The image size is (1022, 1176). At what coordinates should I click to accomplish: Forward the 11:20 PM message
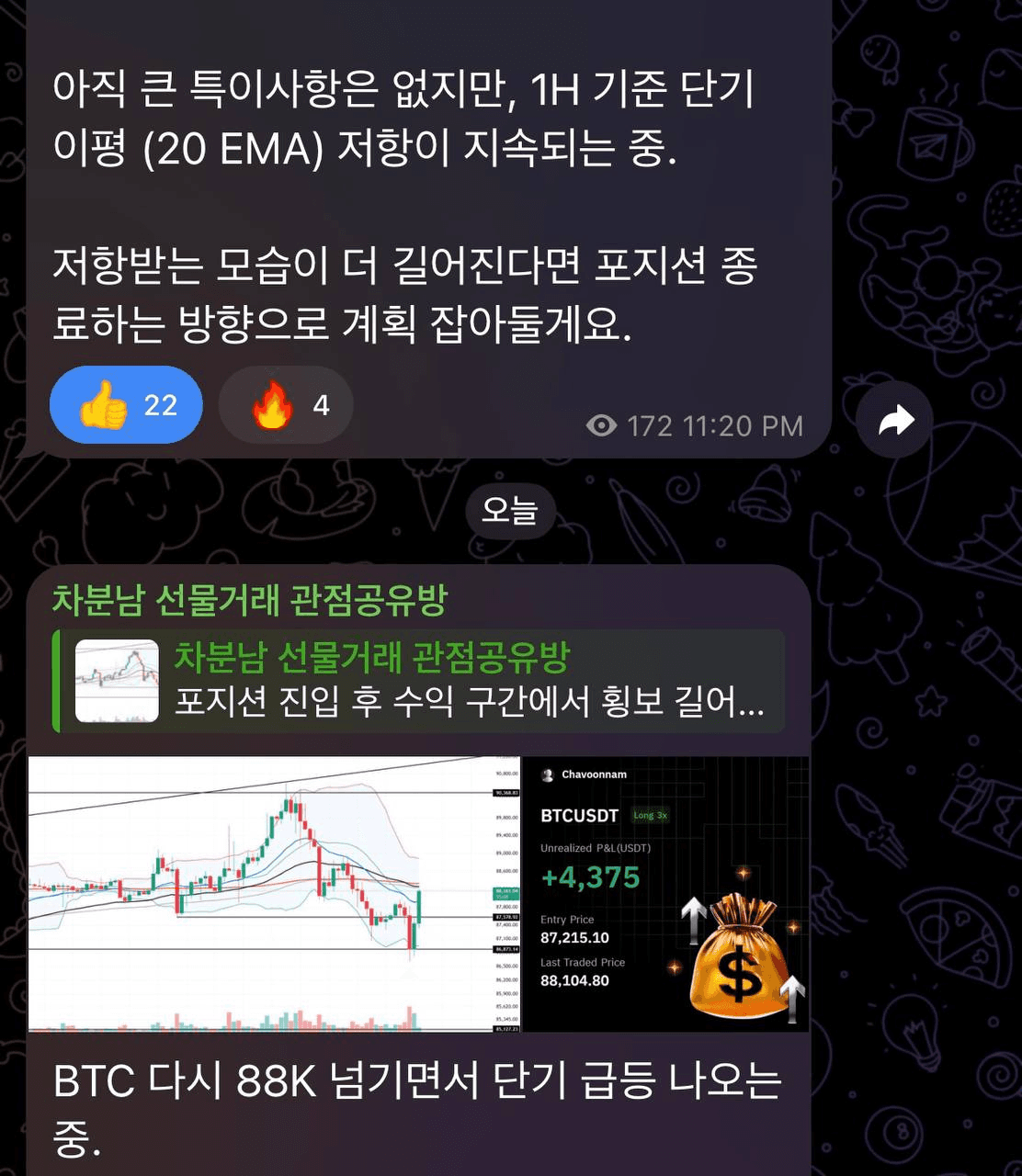pyautogui.click(x=895, y=422)
